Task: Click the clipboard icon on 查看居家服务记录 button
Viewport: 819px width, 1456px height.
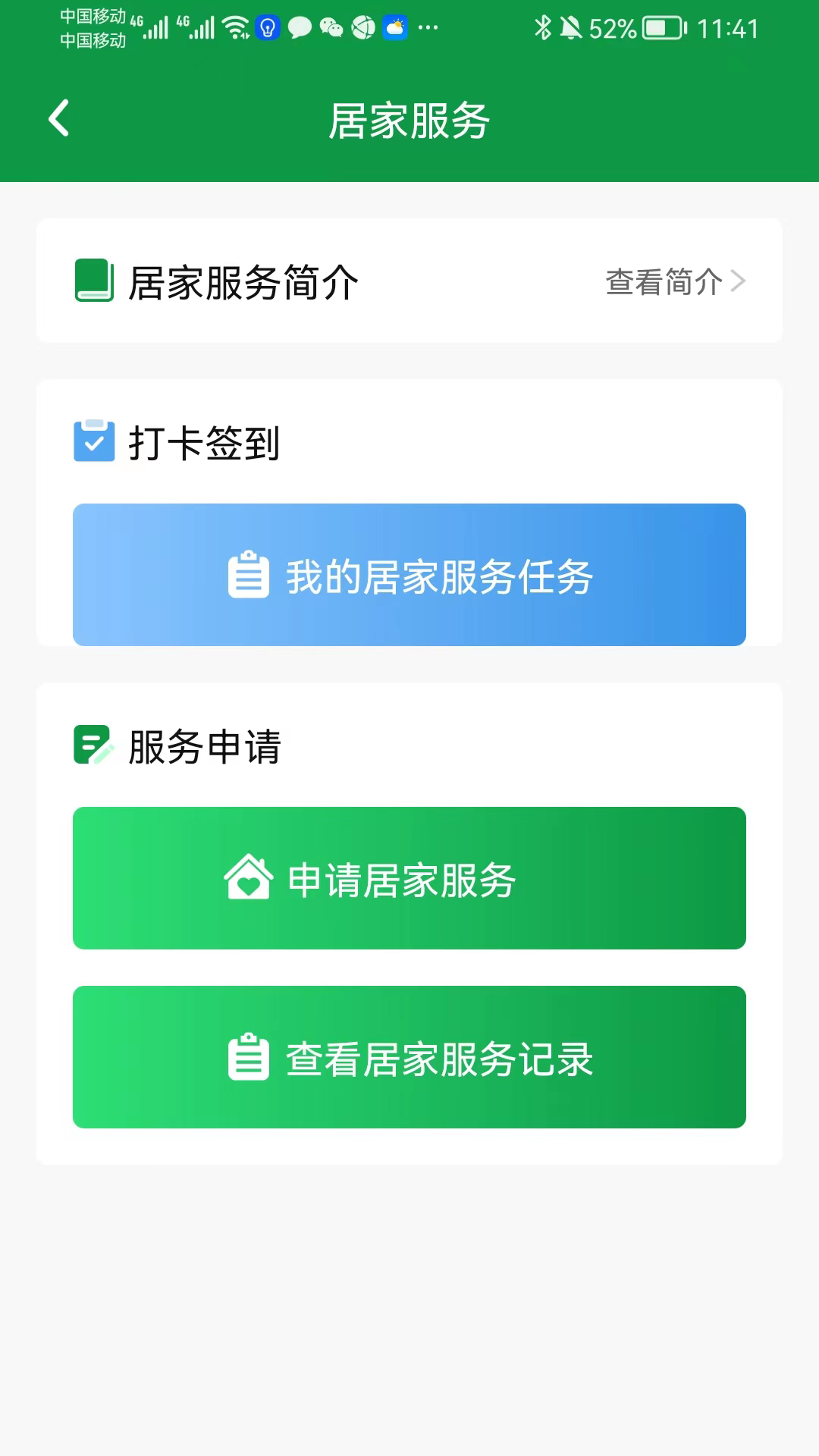Action: pyautogui.click(x=249, y=1057)
